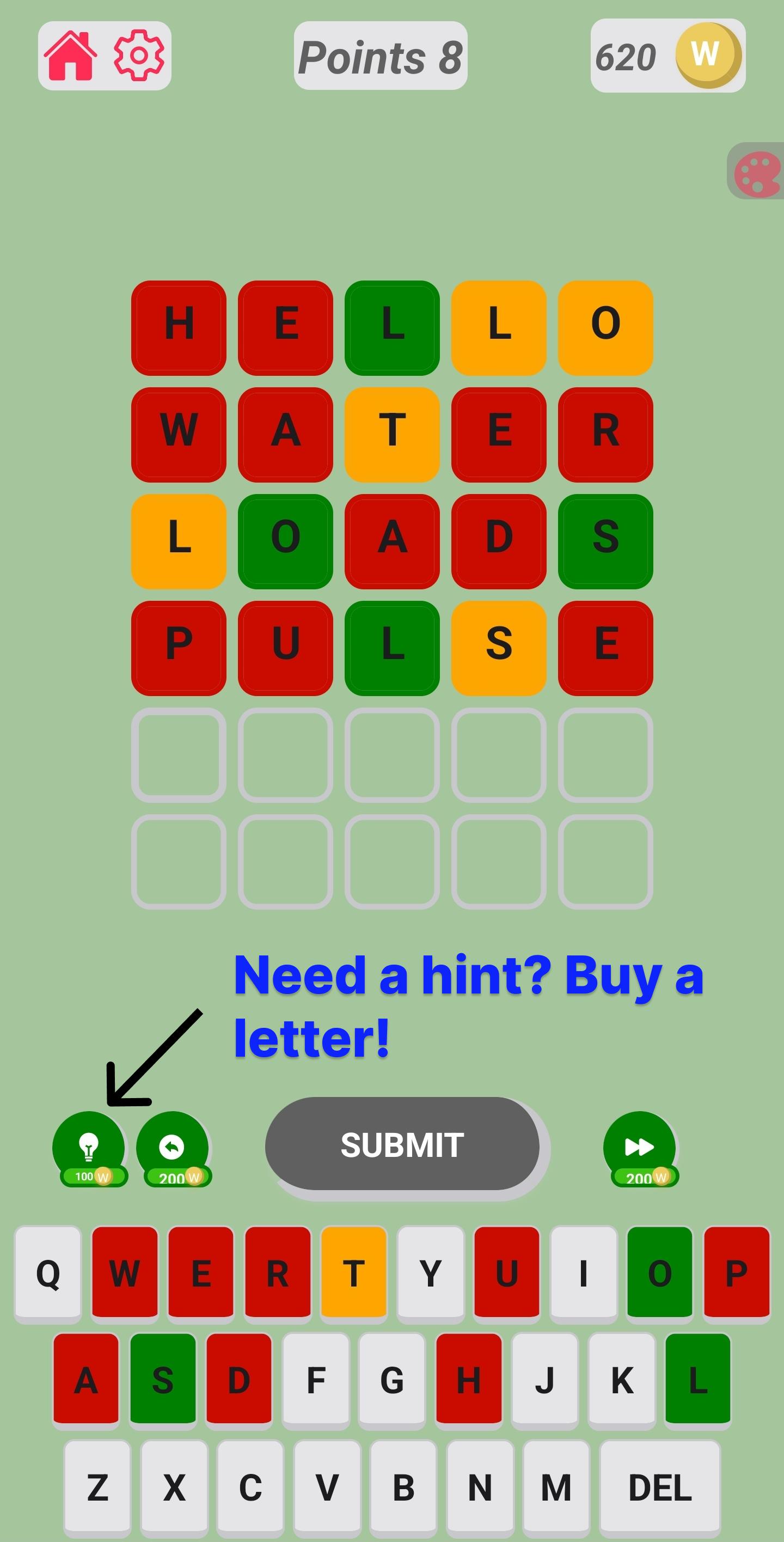This screenshot has height=1542, width=784.
Task: Go to the home screen icon
Action: pos(71,56)
